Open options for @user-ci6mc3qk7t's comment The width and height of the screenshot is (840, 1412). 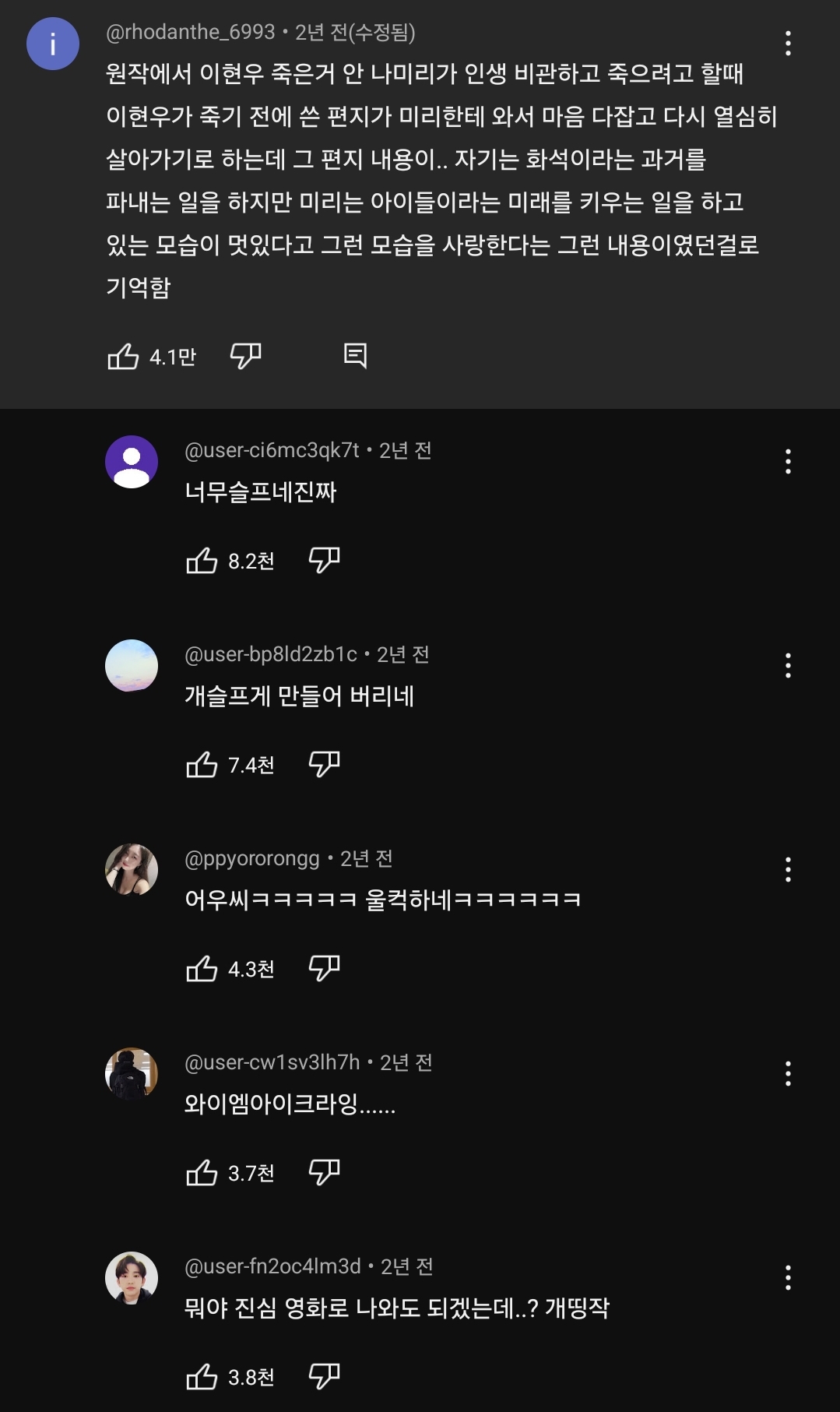click(789, 461)
